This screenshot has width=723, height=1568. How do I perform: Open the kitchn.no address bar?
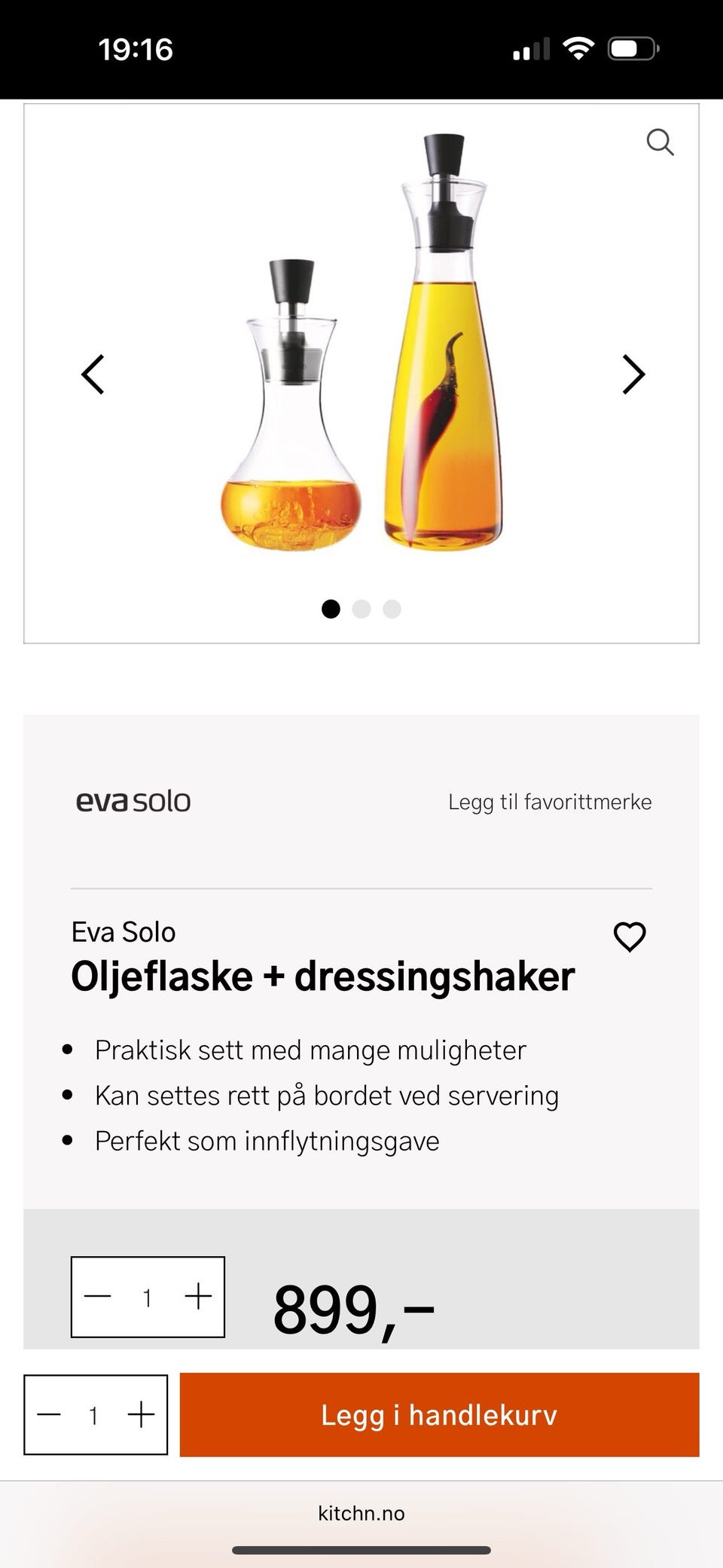click(361, 1513)
